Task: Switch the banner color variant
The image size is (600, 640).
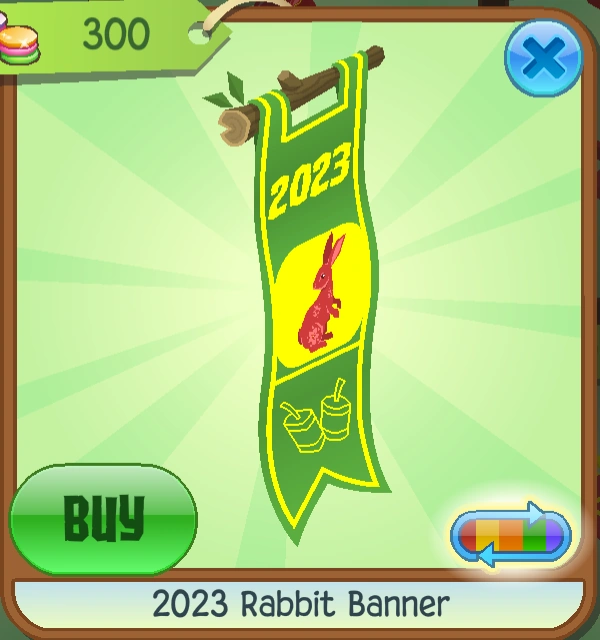Action: [x=511, y=535]
